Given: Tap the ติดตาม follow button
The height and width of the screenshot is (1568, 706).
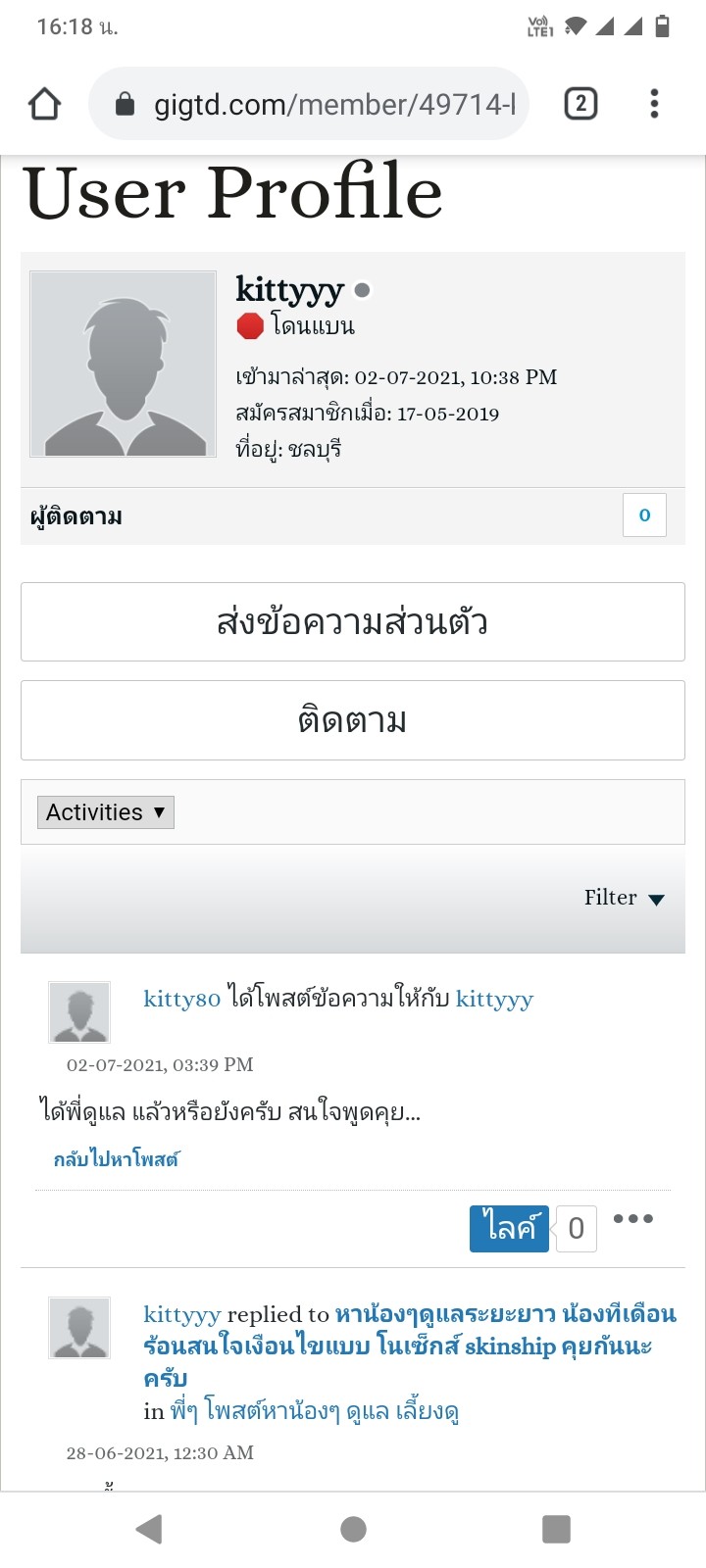Looking at the screenshot, I should click(353, 720).
